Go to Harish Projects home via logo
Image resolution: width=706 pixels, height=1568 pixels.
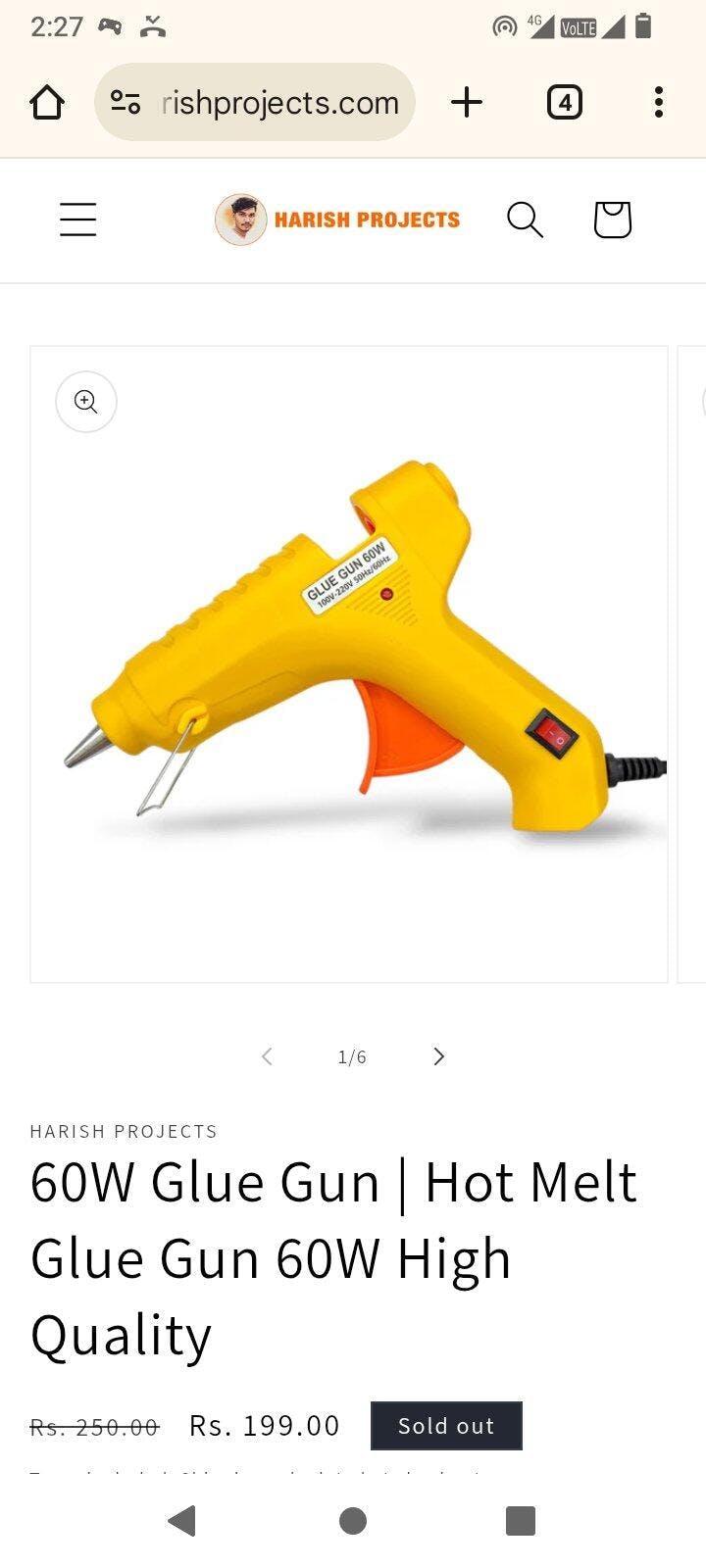(337, 220)
